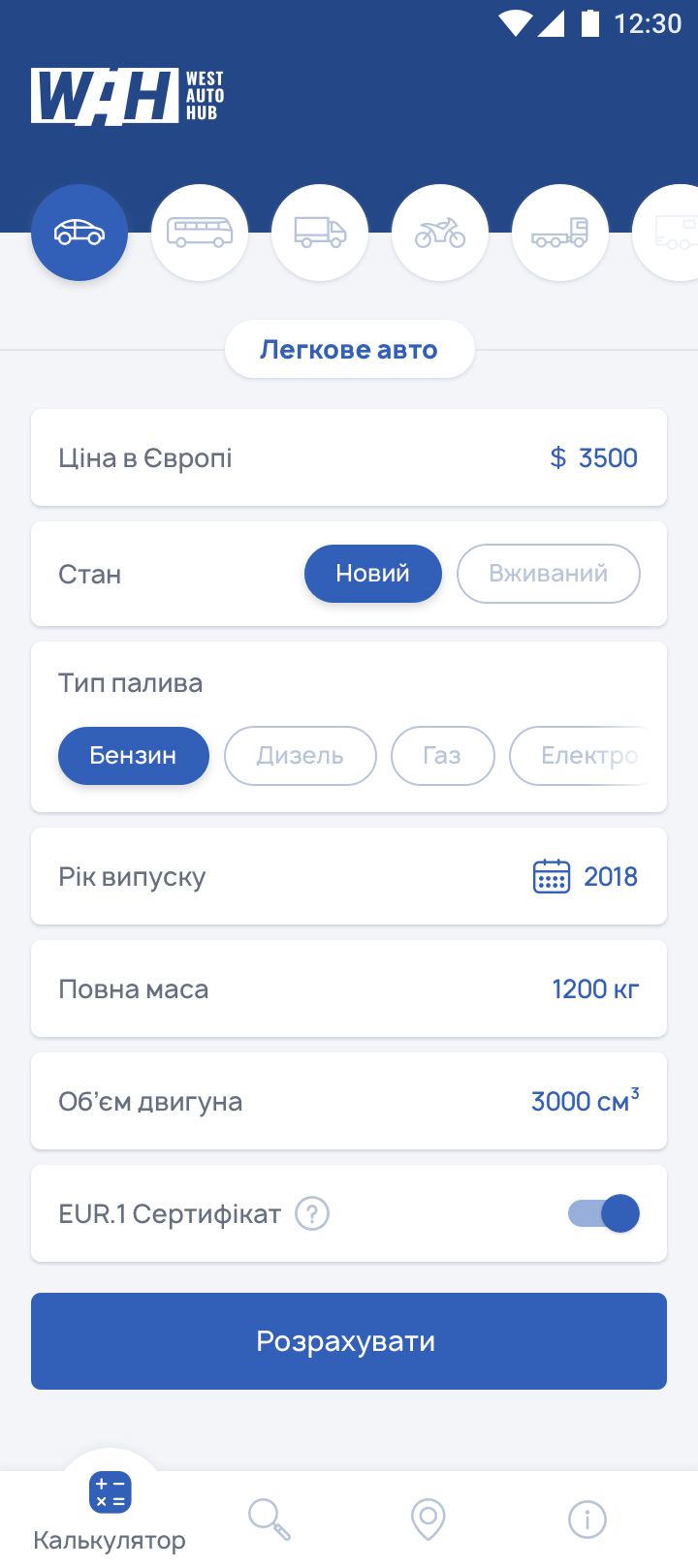This screenshot has width=698, height=1568.
Task: Choose Електро fuel type
Action: pyautogui.click(x=582, y=756)
